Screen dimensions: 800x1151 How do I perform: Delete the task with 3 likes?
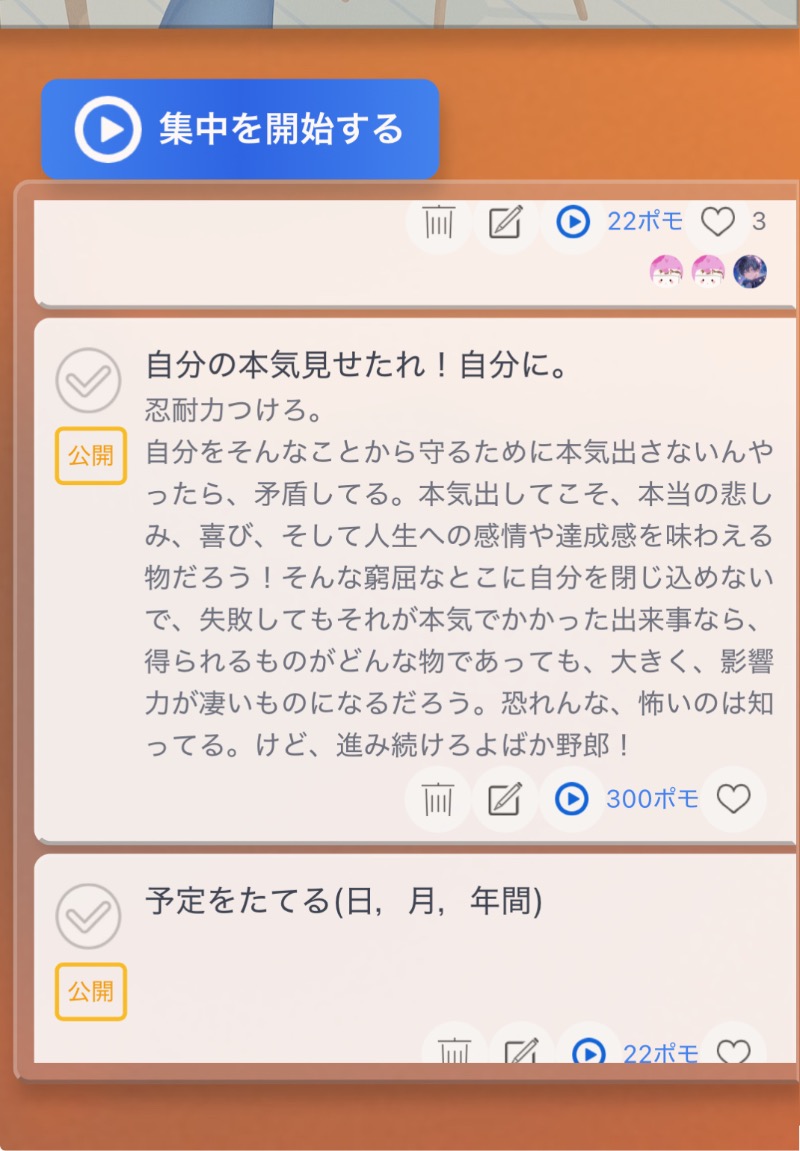click(438, 221)
